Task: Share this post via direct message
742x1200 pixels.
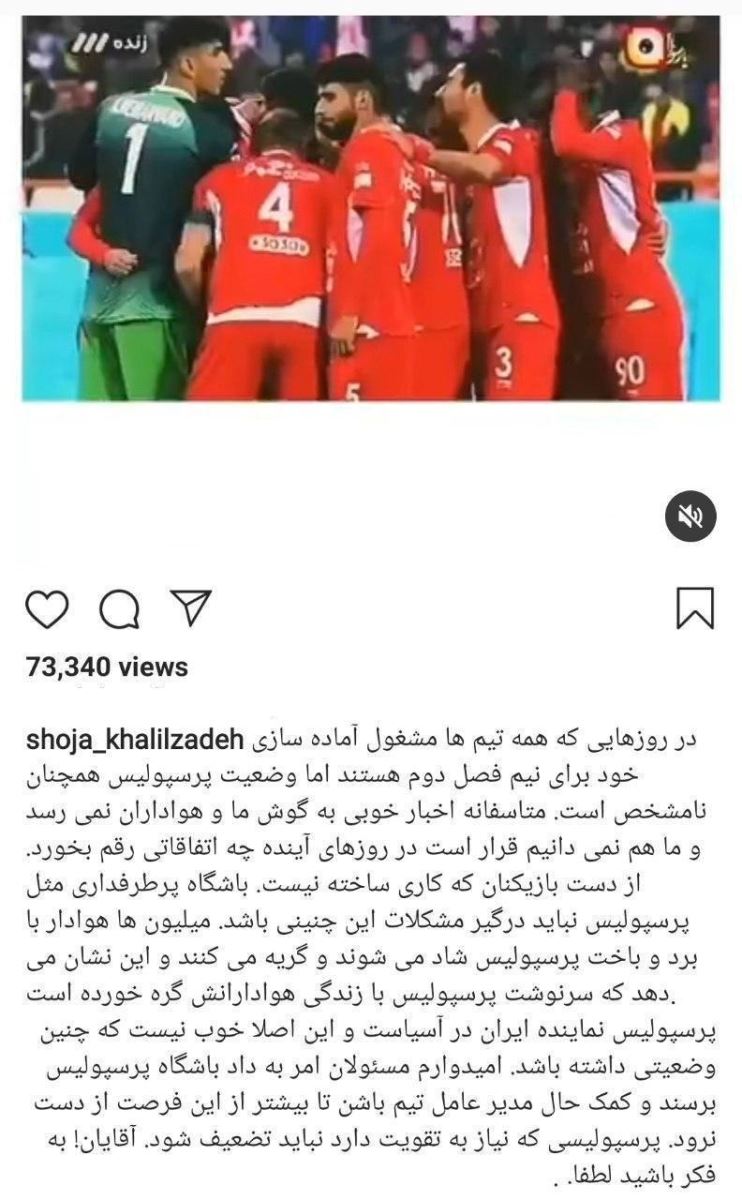Action: [x=189, y=606]
